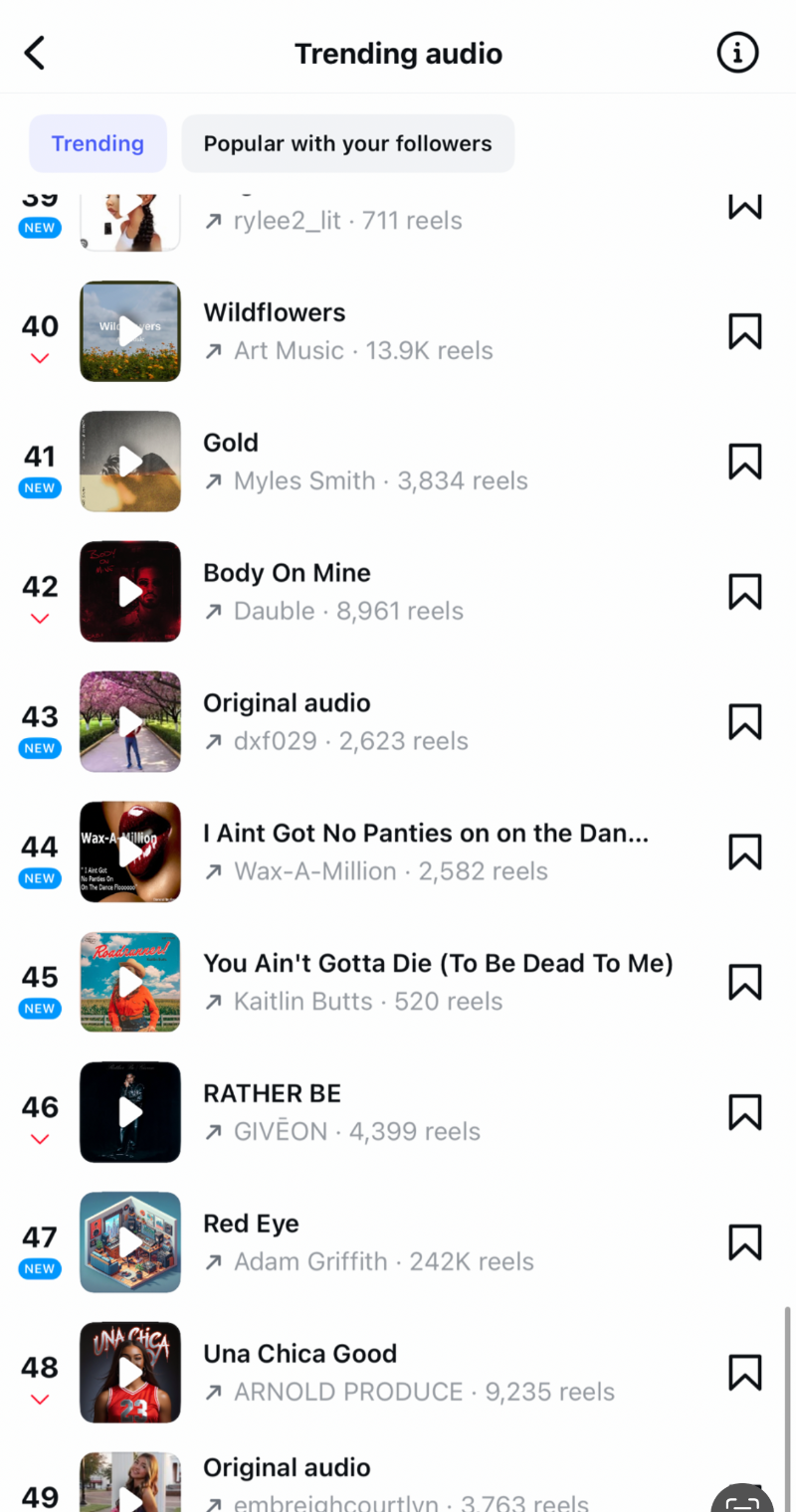Bookmark the Wax-A-Million track
Screen dimensions: 796x1512
[744, 852]
